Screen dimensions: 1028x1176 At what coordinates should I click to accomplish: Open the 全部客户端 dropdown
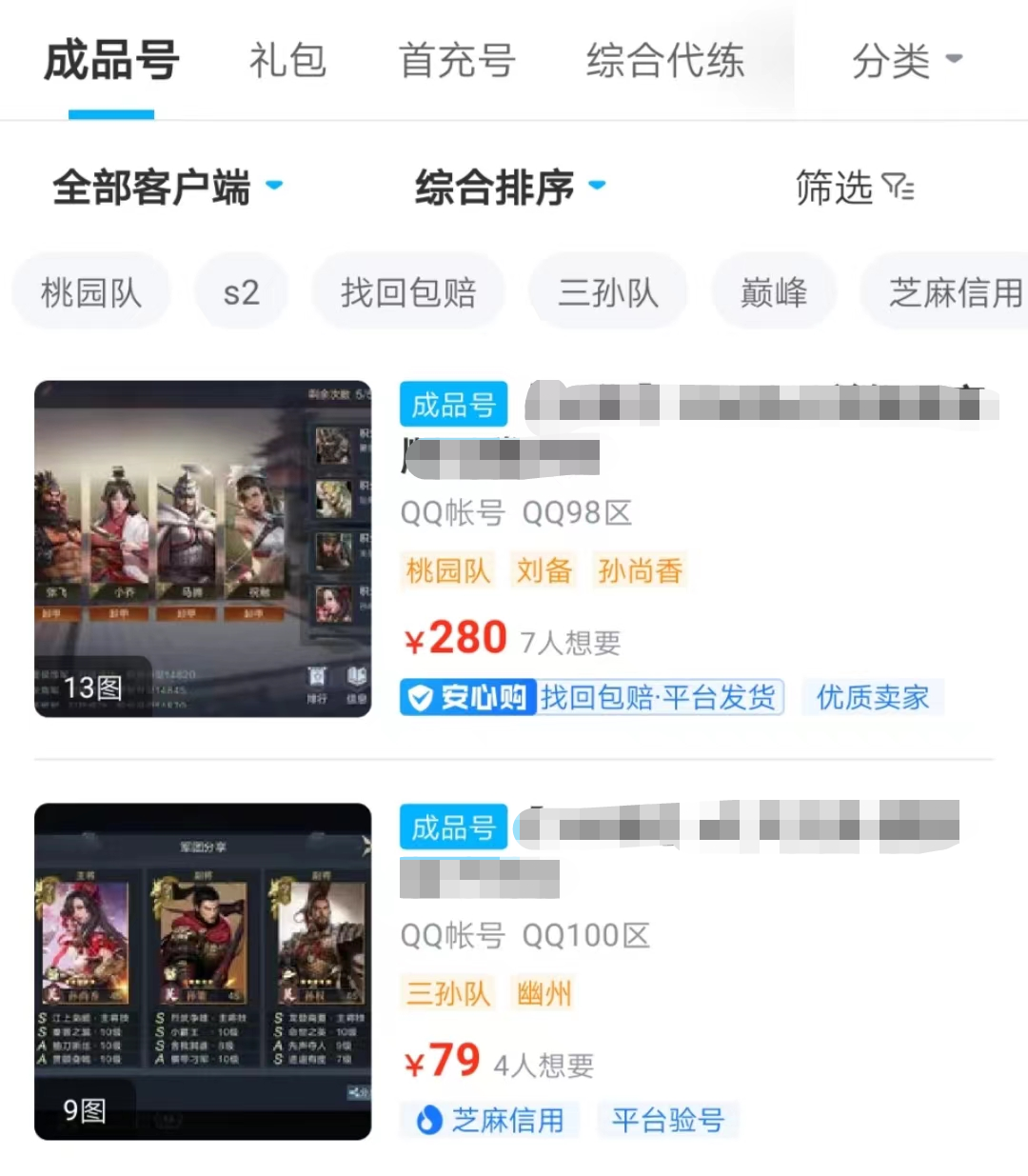click(167, 187)
